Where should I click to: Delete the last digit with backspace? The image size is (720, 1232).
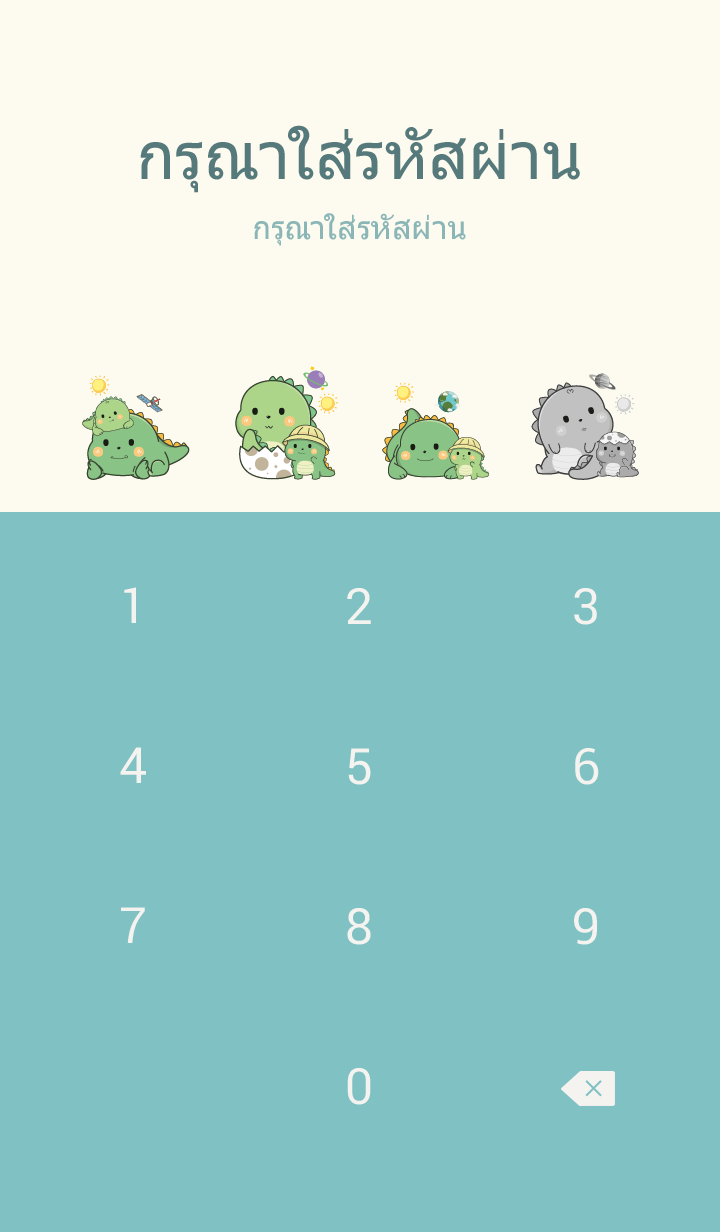click(x=588, y=1088)
